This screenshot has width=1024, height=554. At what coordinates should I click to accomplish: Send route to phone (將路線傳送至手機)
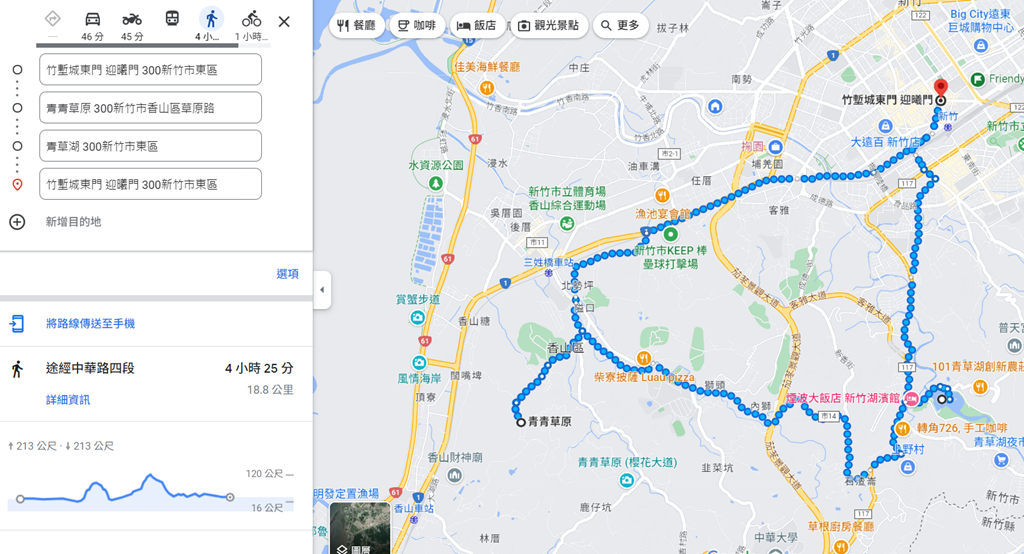coord(90,324)
